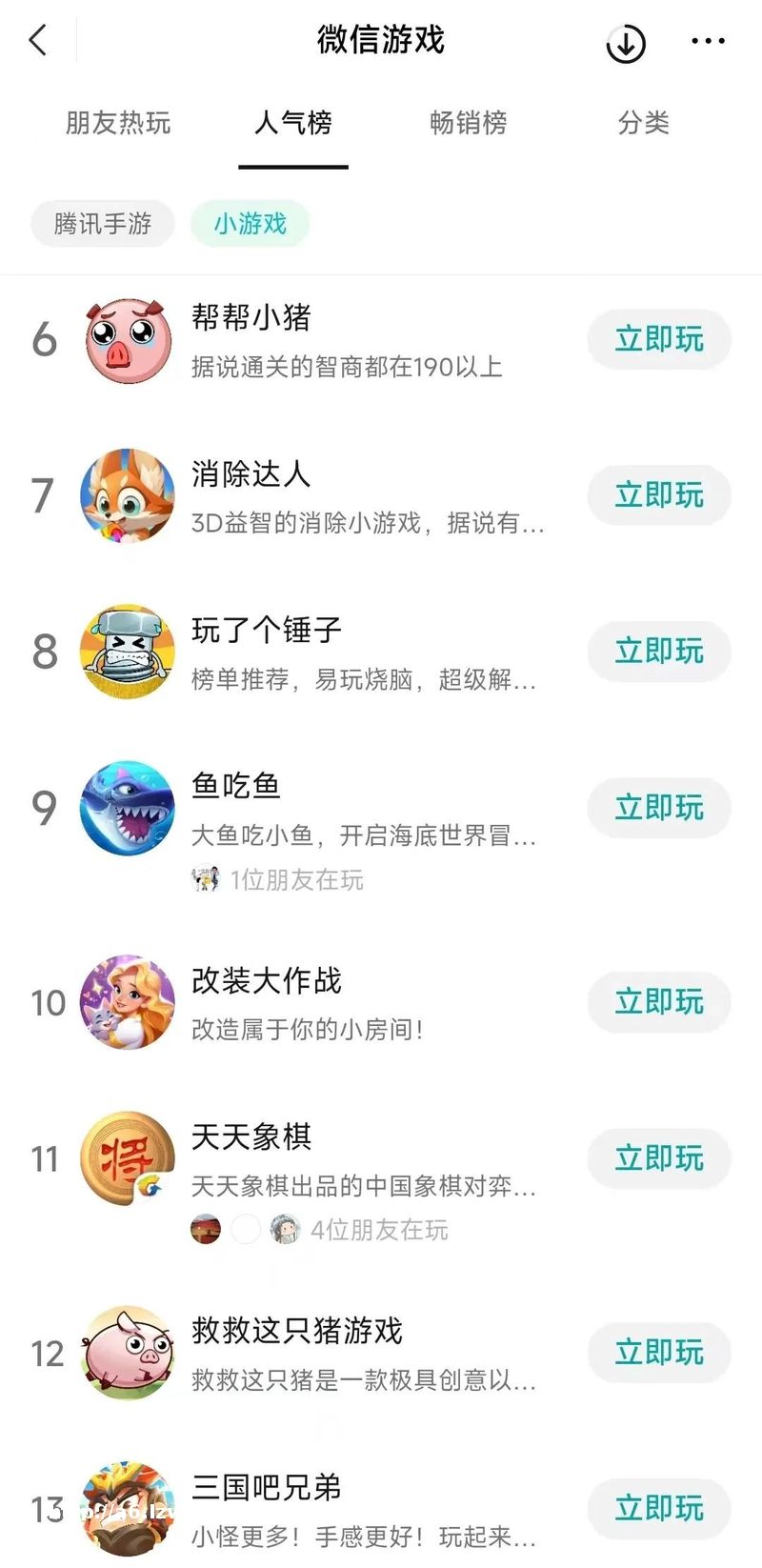Switch to the 畅销榜 tab

(x=469, y=124)
